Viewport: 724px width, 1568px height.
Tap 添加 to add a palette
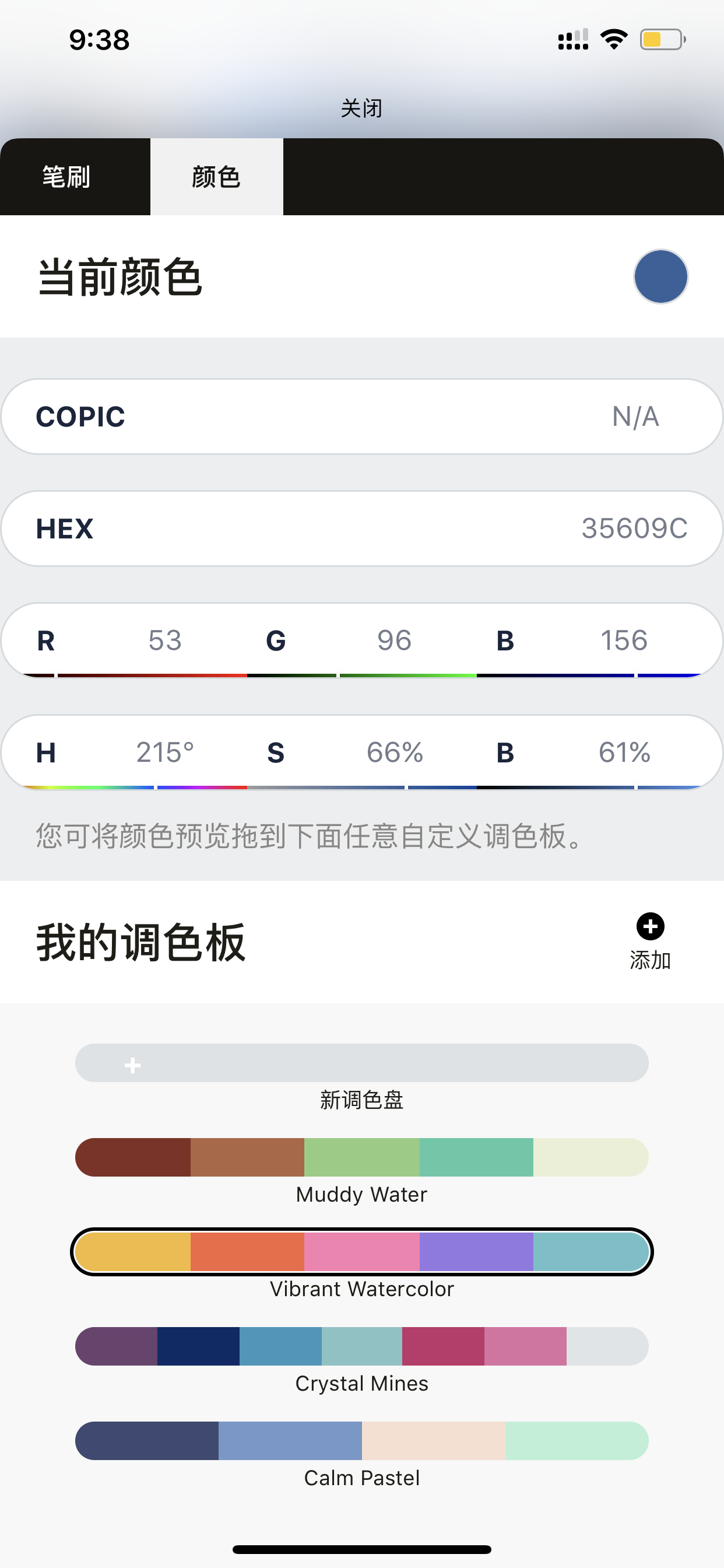(x=650, y=941)
